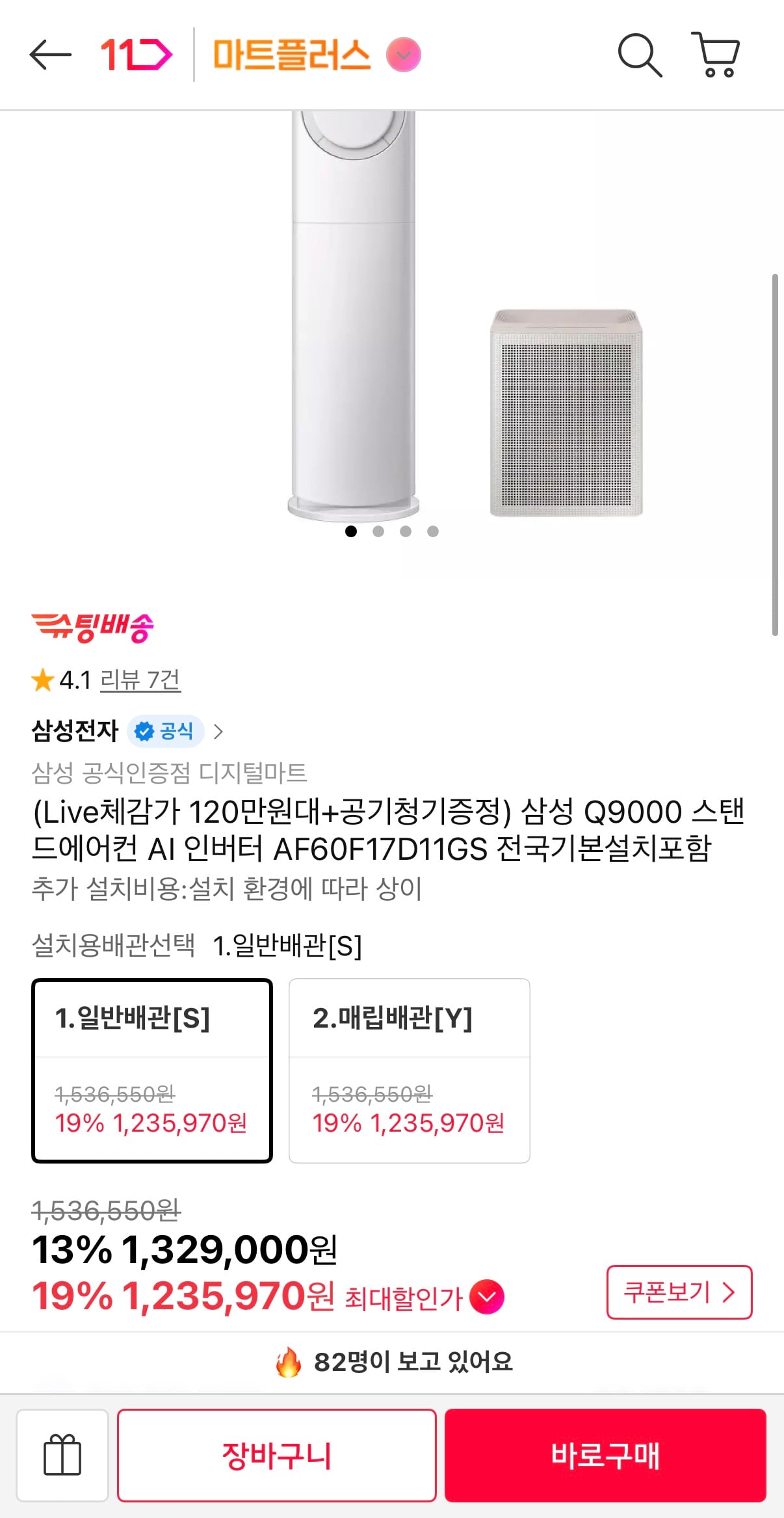Open the 삼성 공식인증점 디지털마트 seller page
The width and height of the screenshot is (784, 1518).
pyautogui.click(x=170, y=773)
